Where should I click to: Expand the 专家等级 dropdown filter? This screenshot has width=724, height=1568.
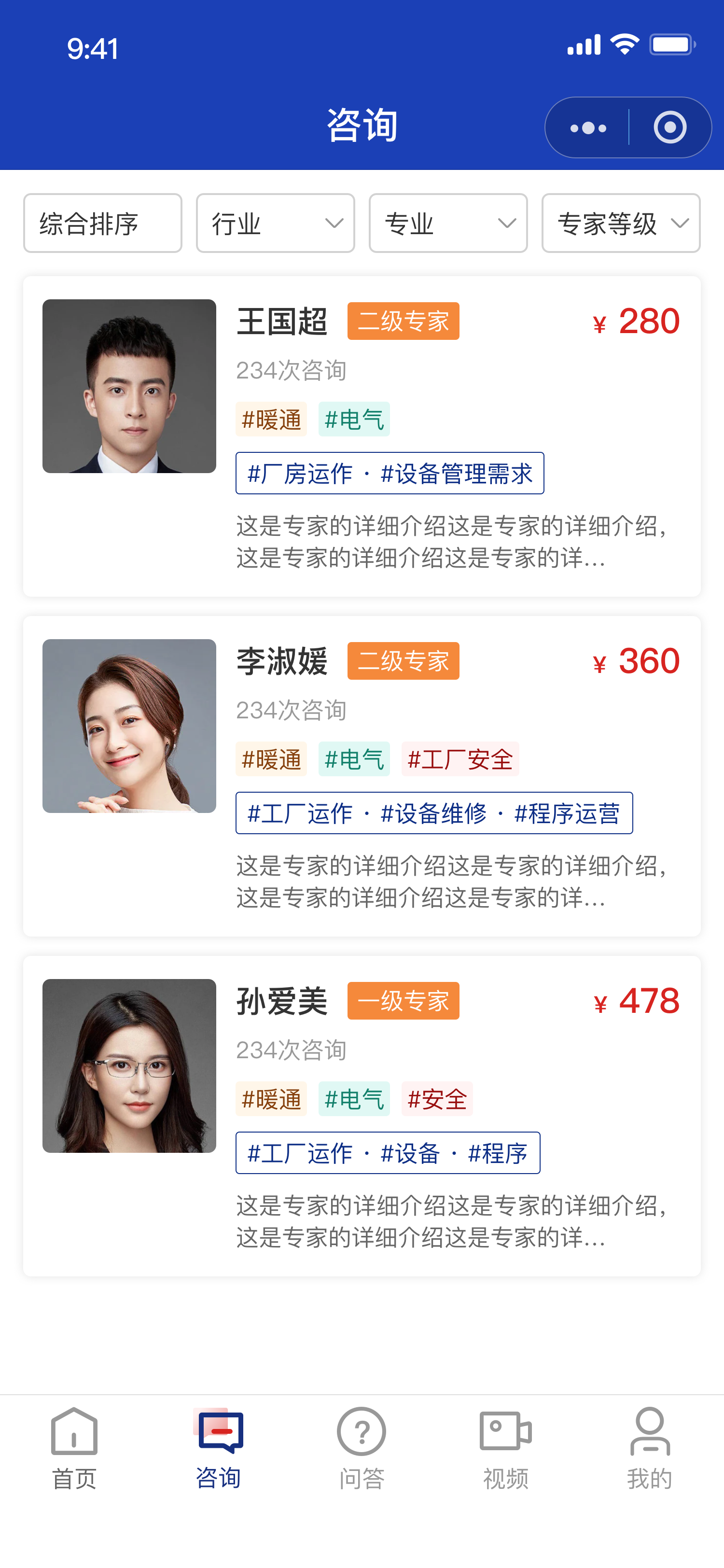click(x=621, y=224)
